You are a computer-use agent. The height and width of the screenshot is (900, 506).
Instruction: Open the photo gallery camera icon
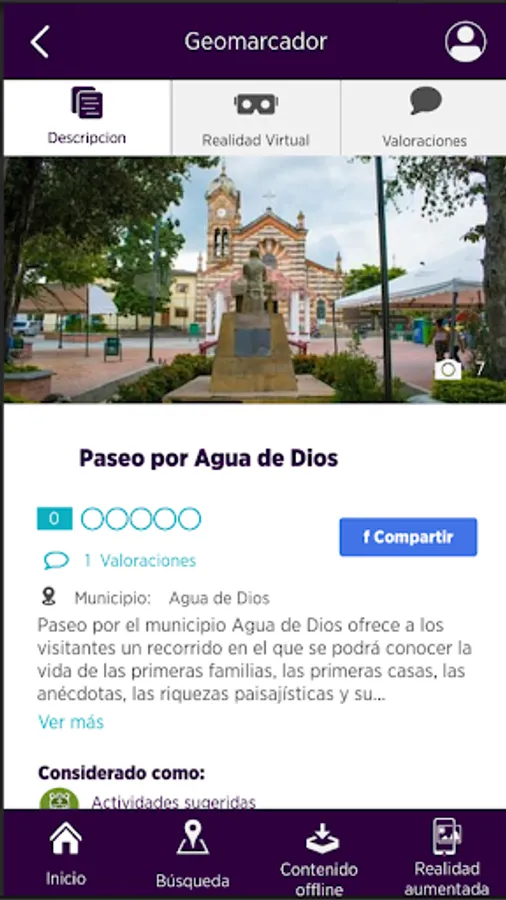click(x=448, y=369)
